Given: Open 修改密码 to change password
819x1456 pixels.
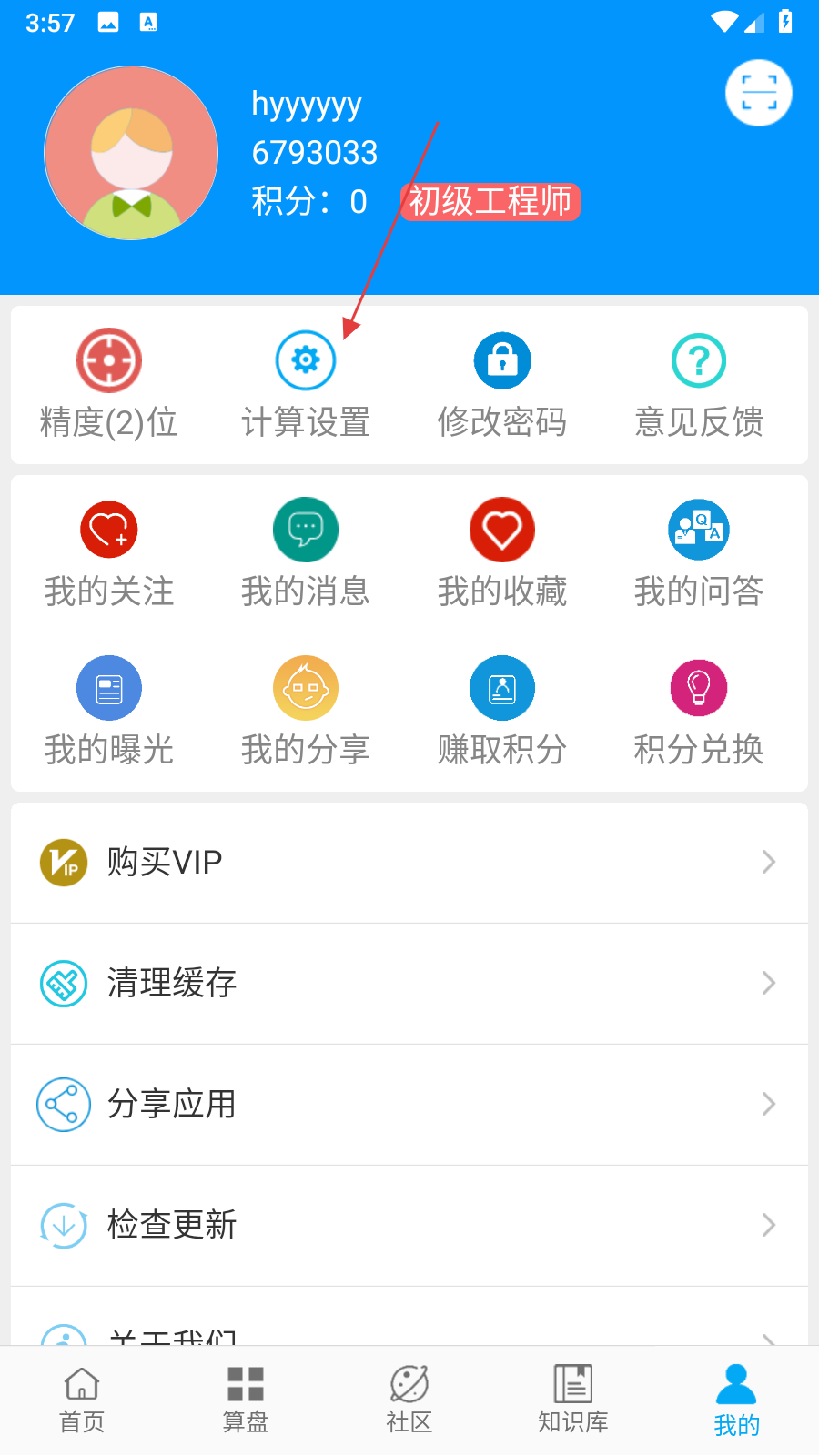Looking at the screenshot, I should click(x=502, y=385).
